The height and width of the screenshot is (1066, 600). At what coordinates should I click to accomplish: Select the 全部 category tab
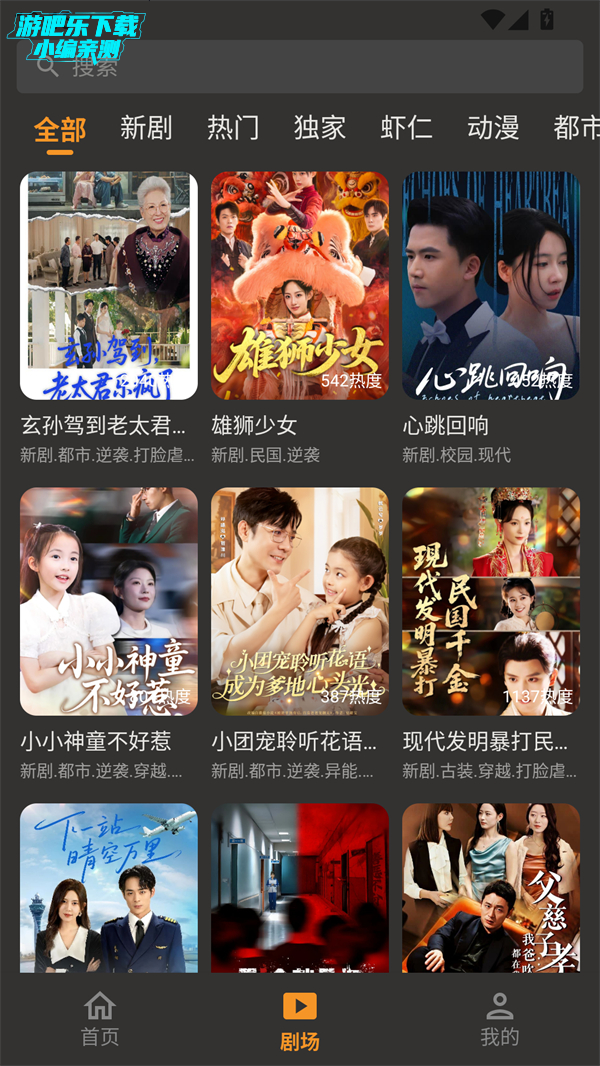point(60,129)
